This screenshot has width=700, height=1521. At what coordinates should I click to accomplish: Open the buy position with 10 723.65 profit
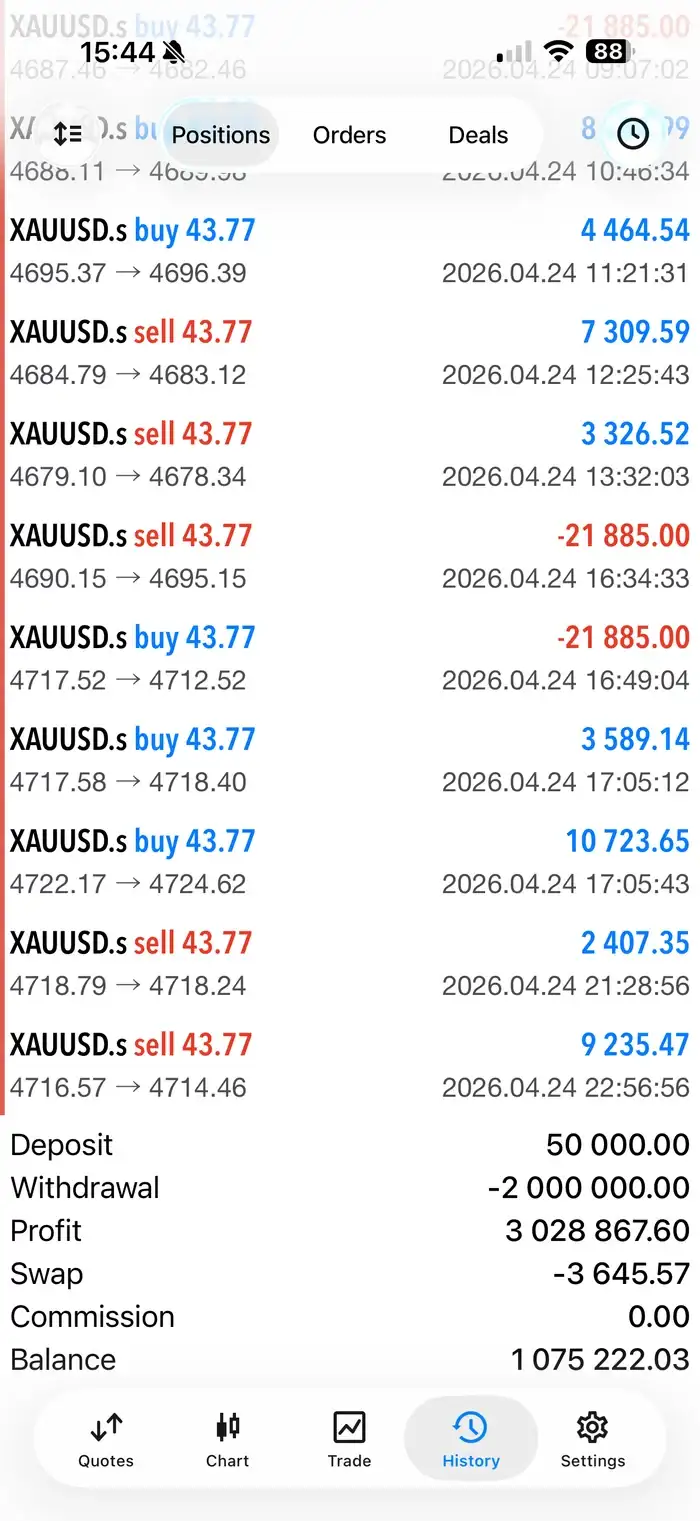tap(350, 863)
